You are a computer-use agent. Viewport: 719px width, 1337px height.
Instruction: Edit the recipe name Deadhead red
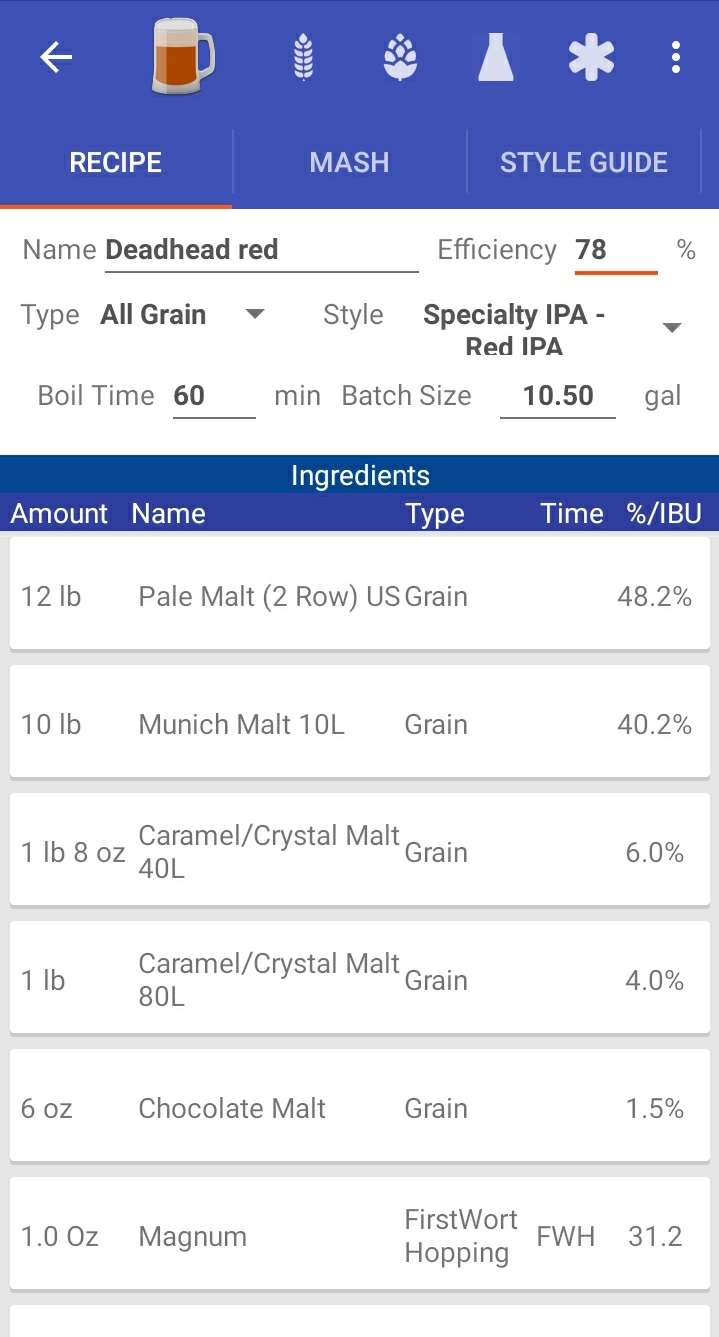click(x=261, y=250)
